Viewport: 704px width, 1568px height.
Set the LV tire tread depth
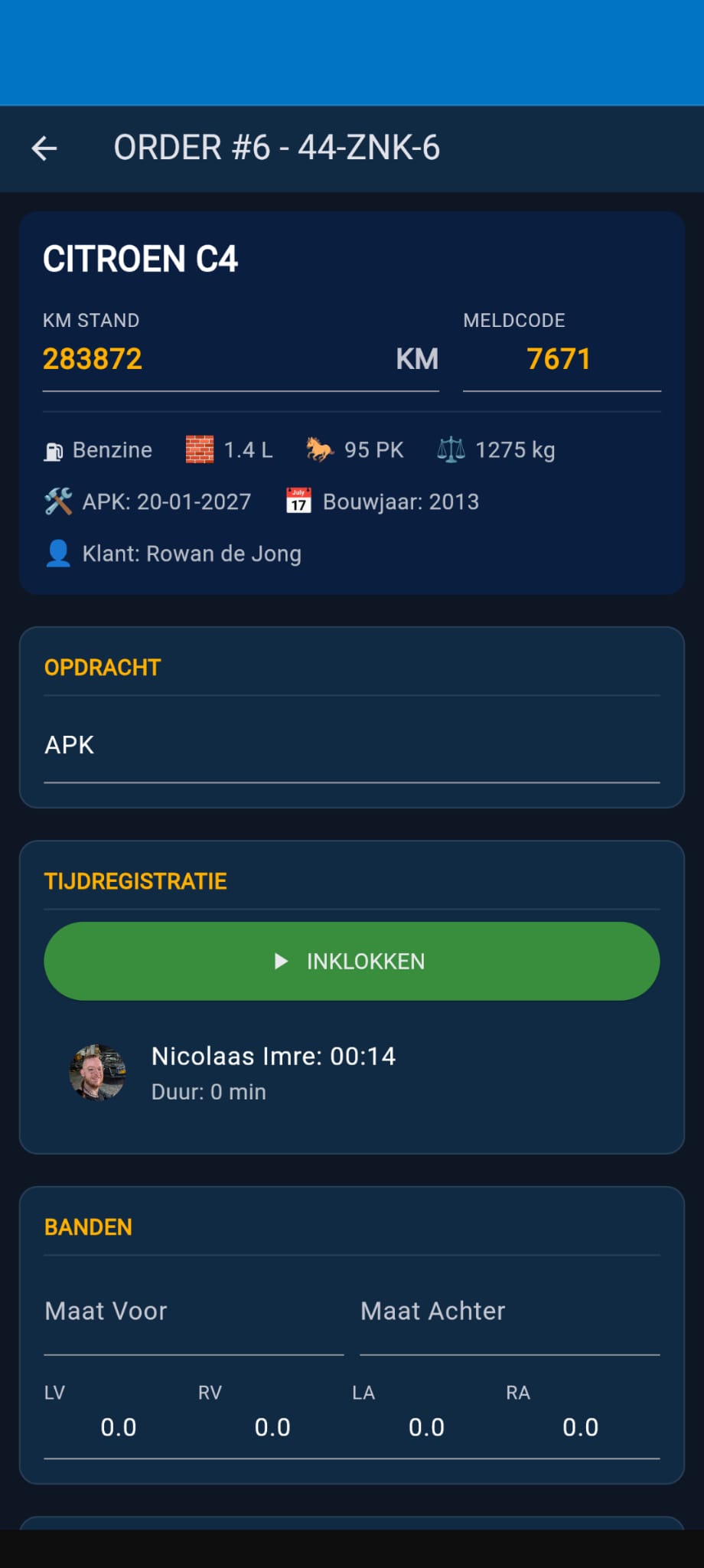tap(119, 1427)
